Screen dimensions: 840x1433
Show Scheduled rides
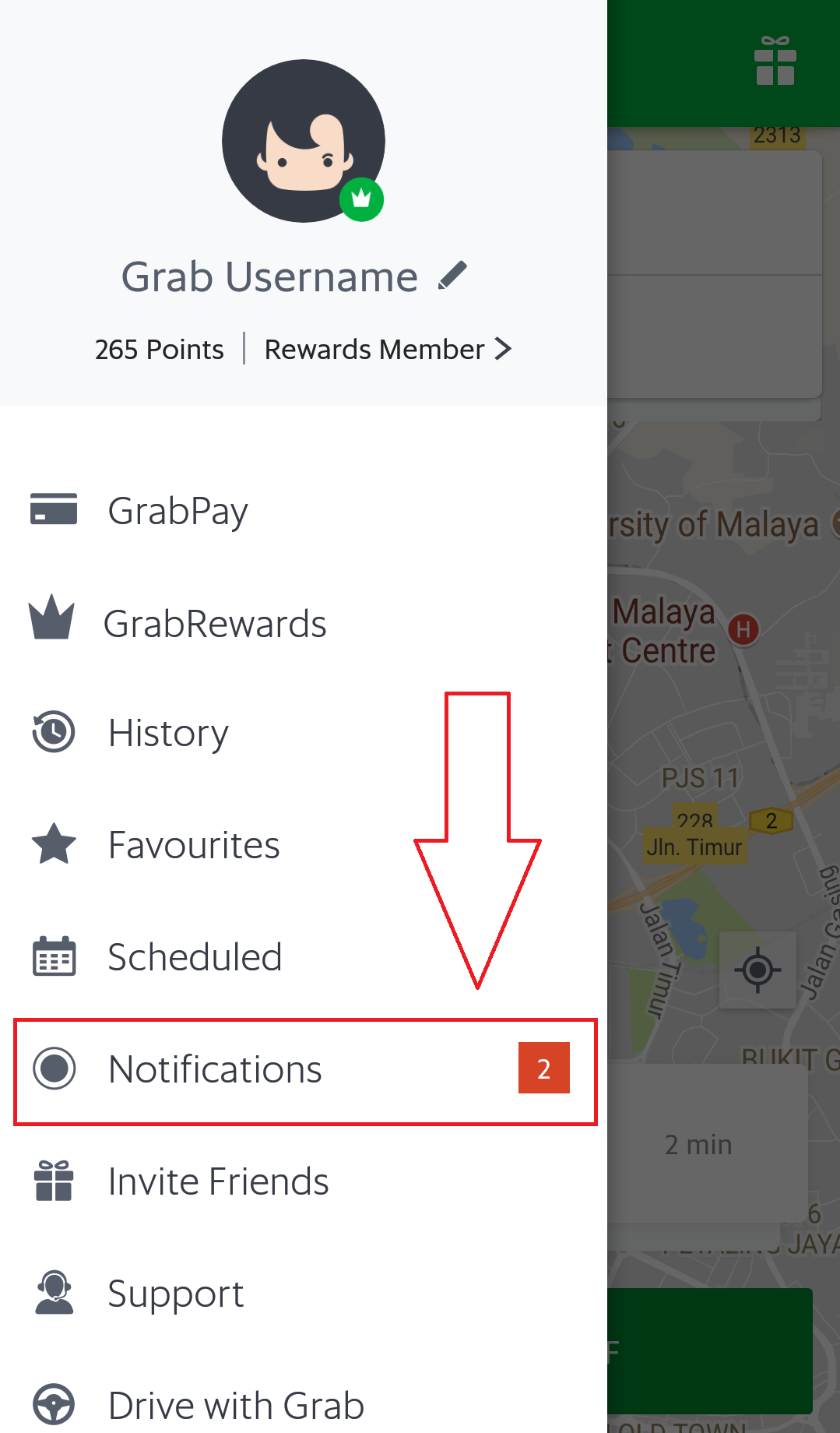(195, 957)
